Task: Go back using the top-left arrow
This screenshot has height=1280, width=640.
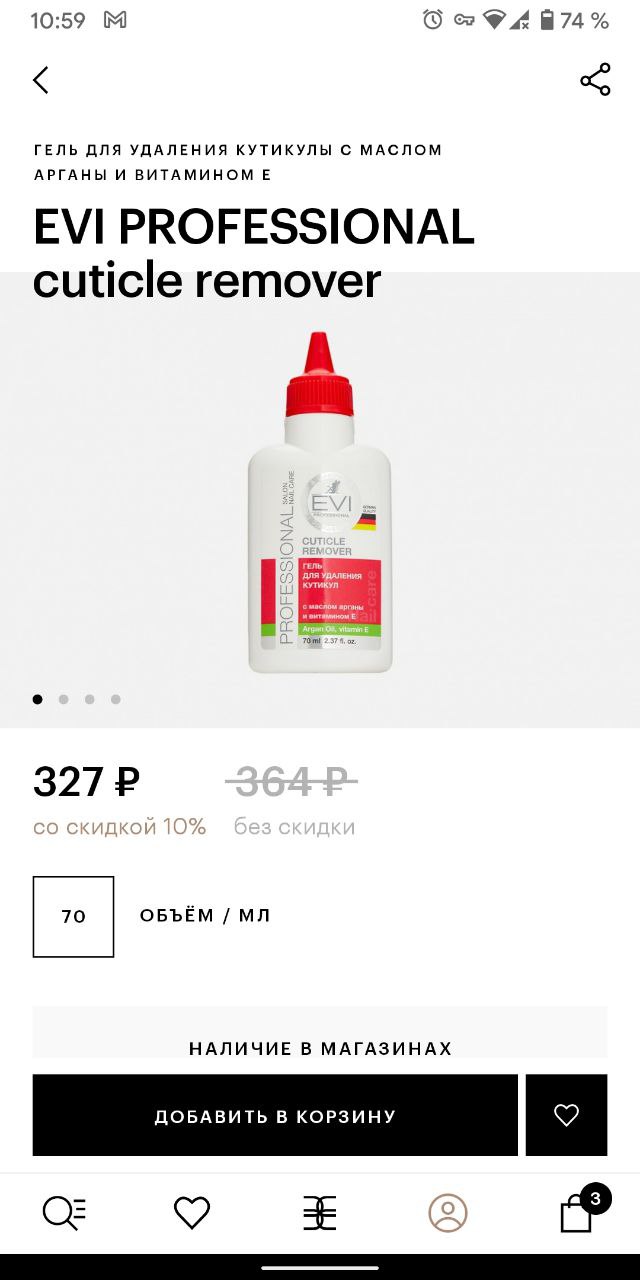Action: 40,80
